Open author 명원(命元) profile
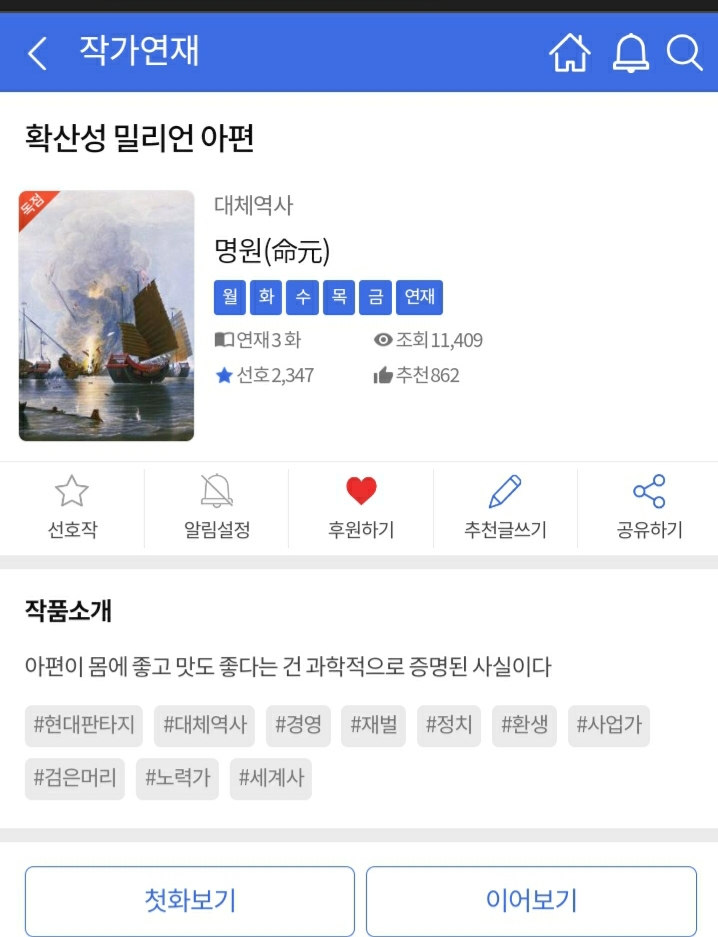 click(272, 250)
